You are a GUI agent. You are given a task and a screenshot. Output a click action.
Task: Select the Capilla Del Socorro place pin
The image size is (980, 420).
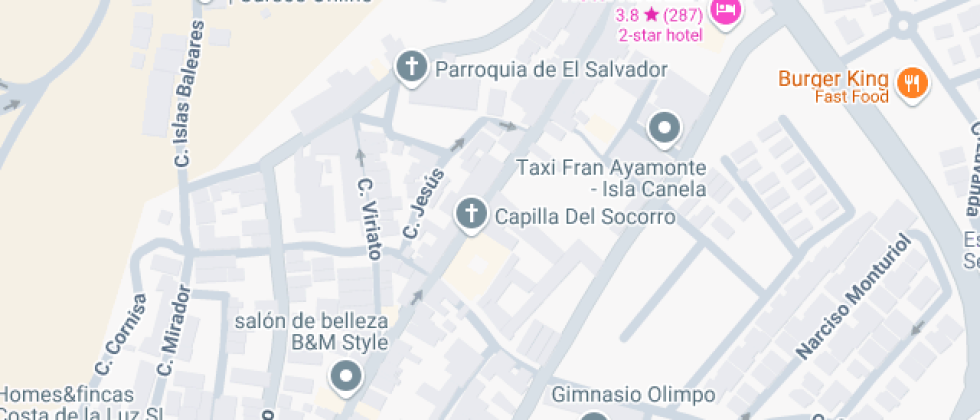pos(471,214)
